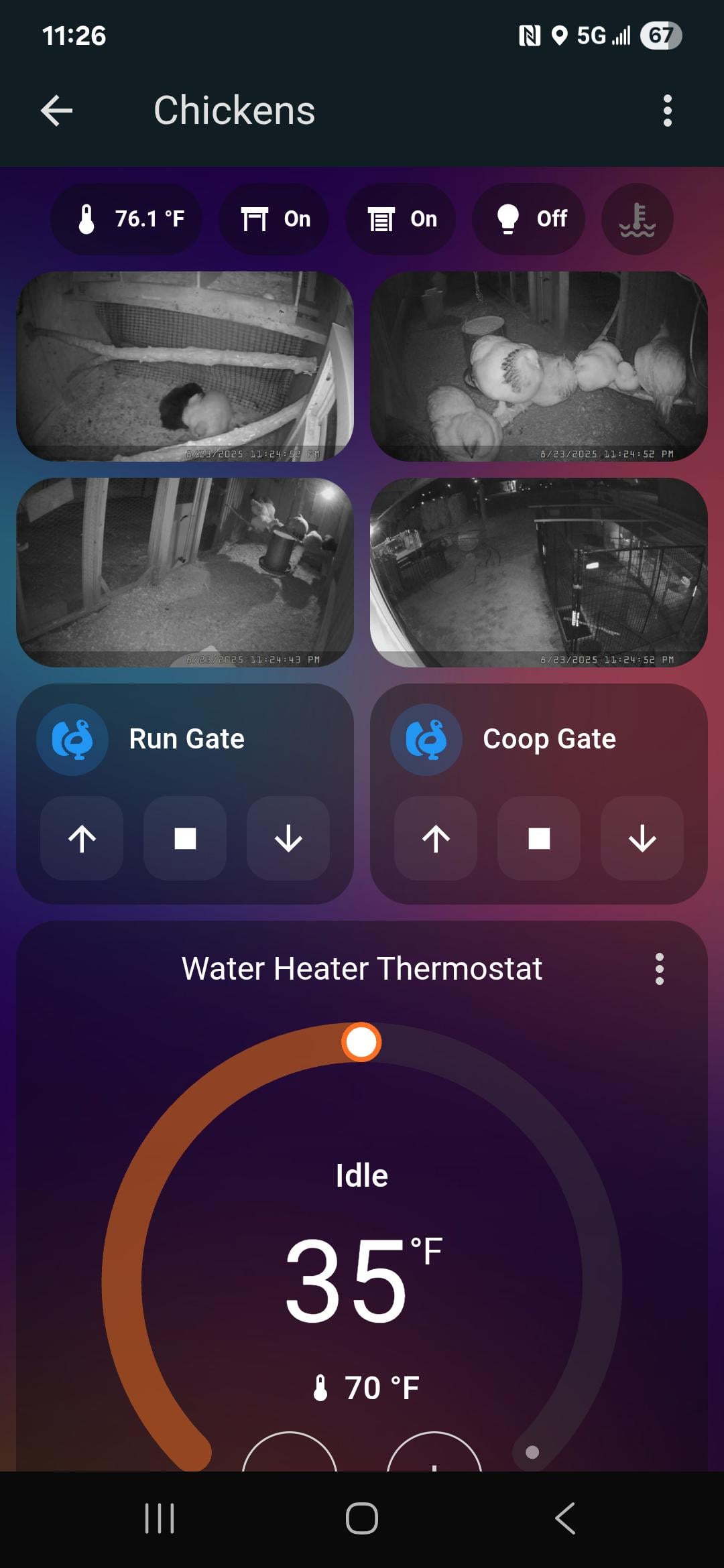Open the camera feed showing the feeder

pyautogui.click(x=185, y=572)
